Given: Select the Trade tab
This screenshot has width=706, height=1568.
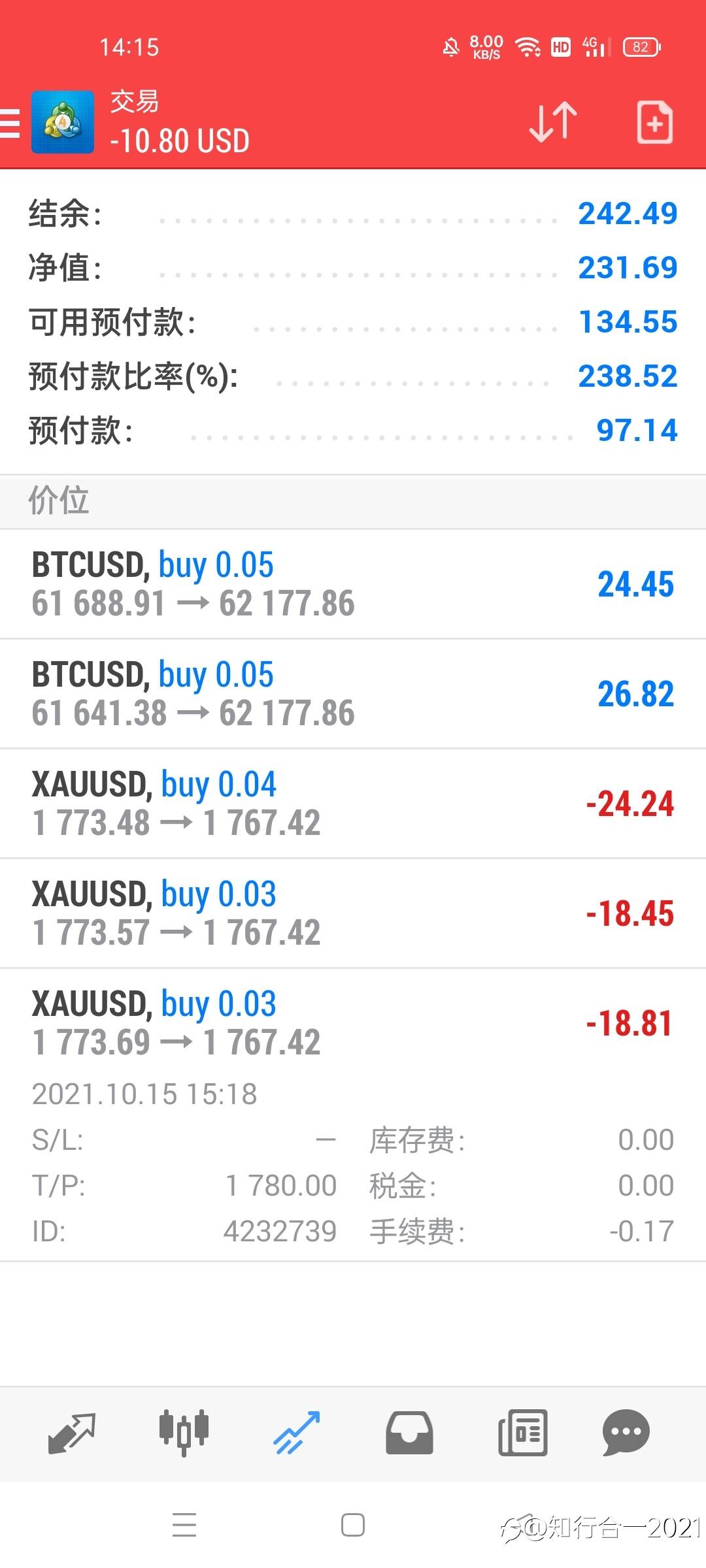Looking at the screenshot, I should [x=297, y=1433].
